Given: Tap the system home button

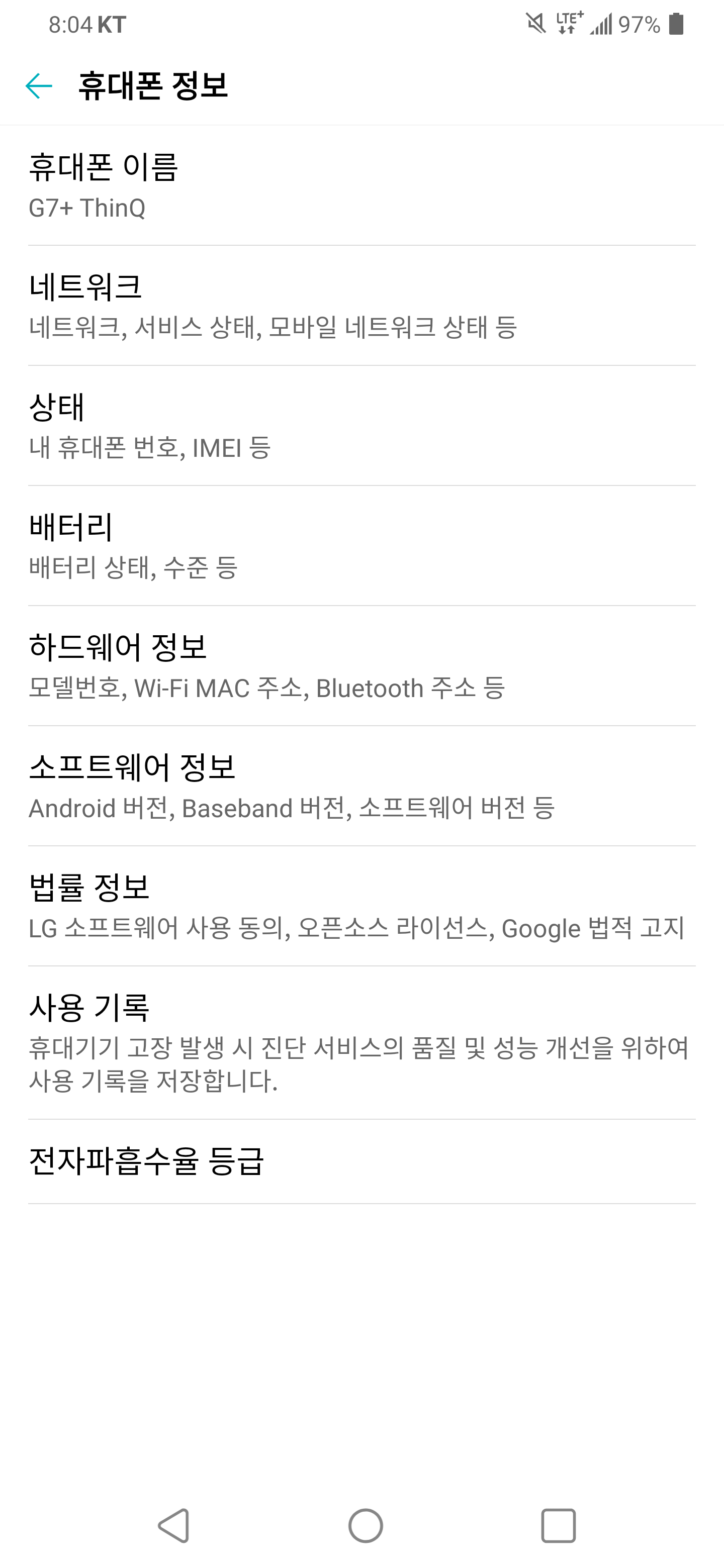Looking at the screenshot, I should point(366,1525).
